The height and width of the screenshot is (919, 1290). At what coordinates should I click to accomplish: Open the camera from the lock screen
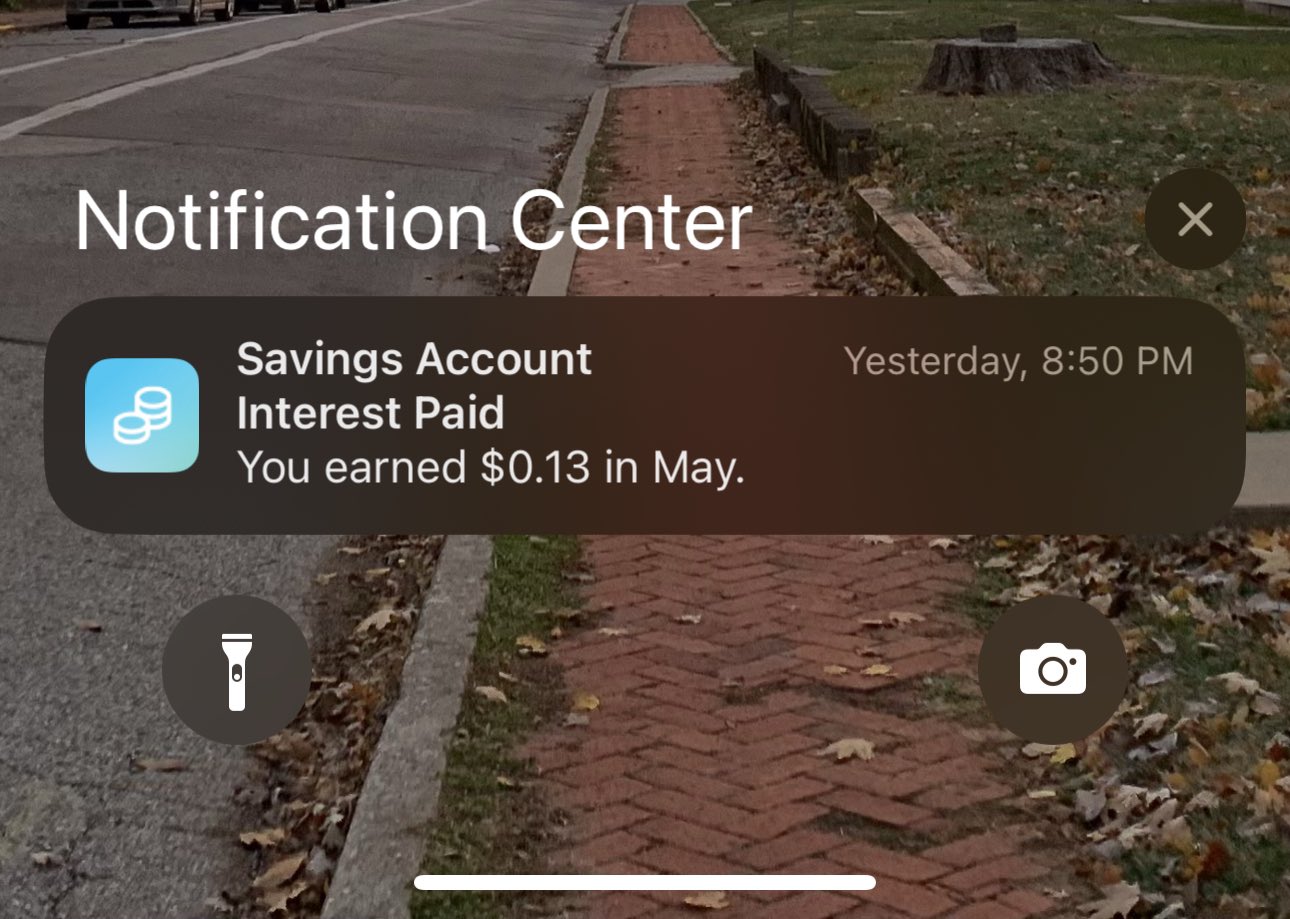1052,670
